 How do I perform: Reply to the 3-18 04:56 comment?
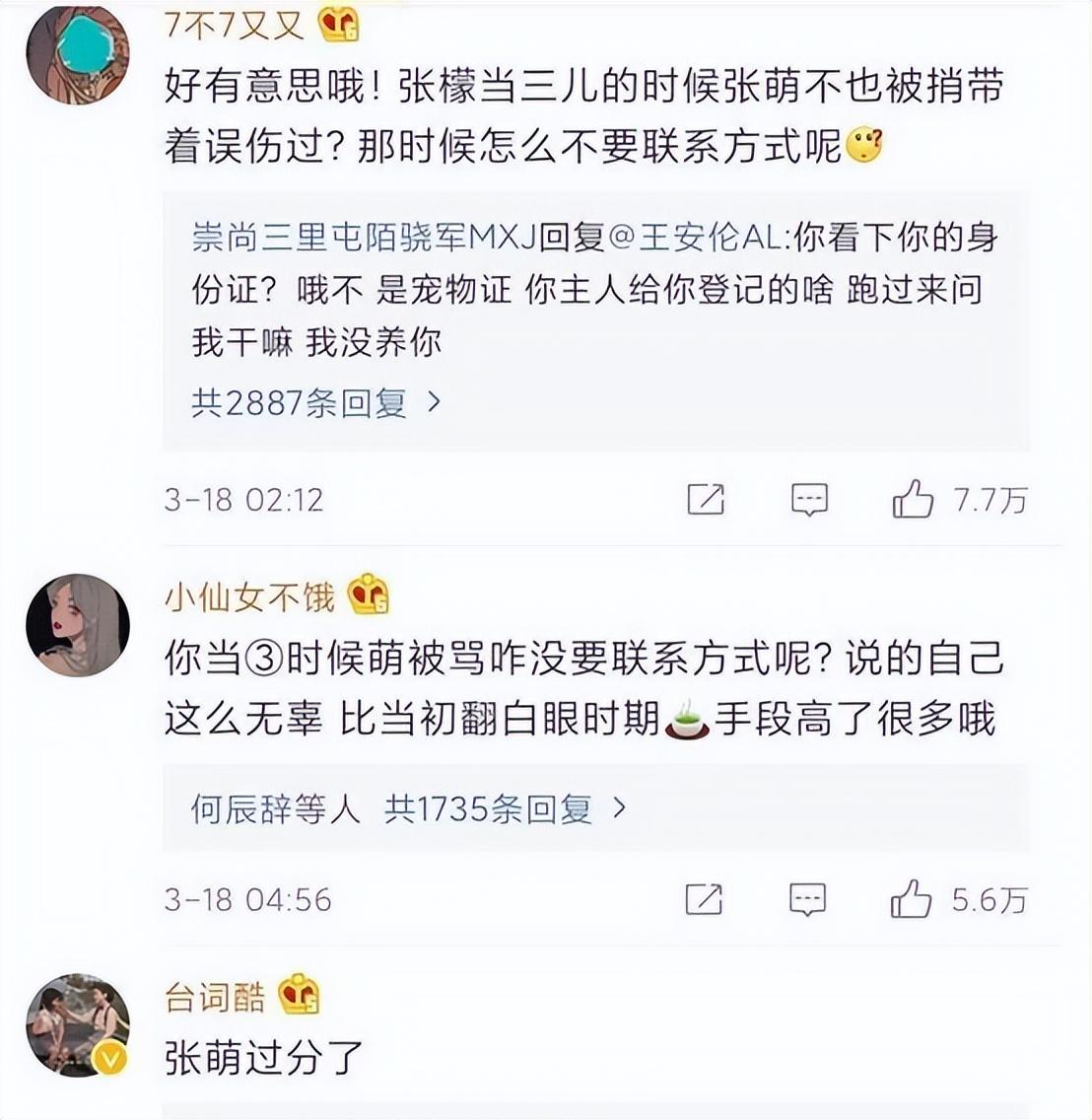tap(808, 899)
